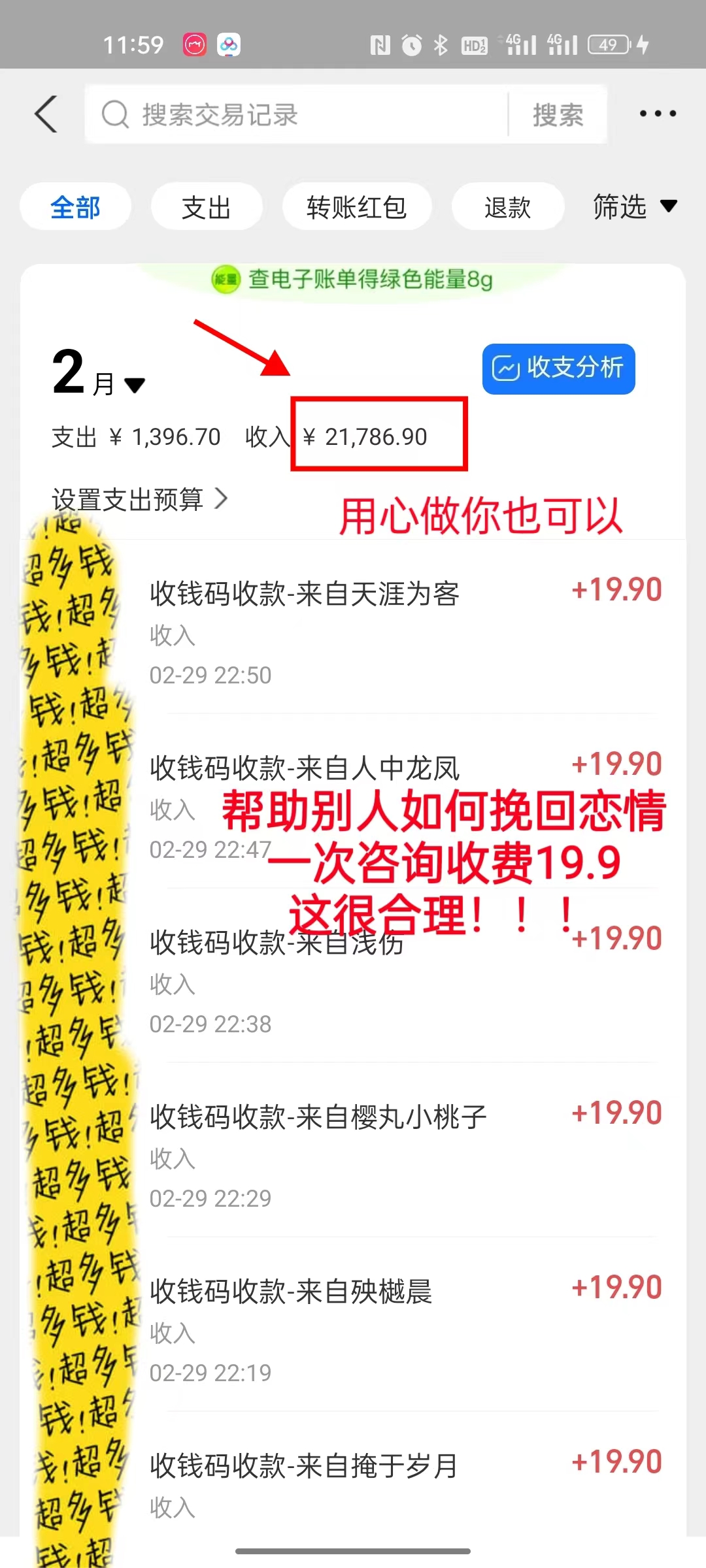The image size is (706, 1568).
Task: Expand the 筛选 filter dropdown
Action: (633, 207)
